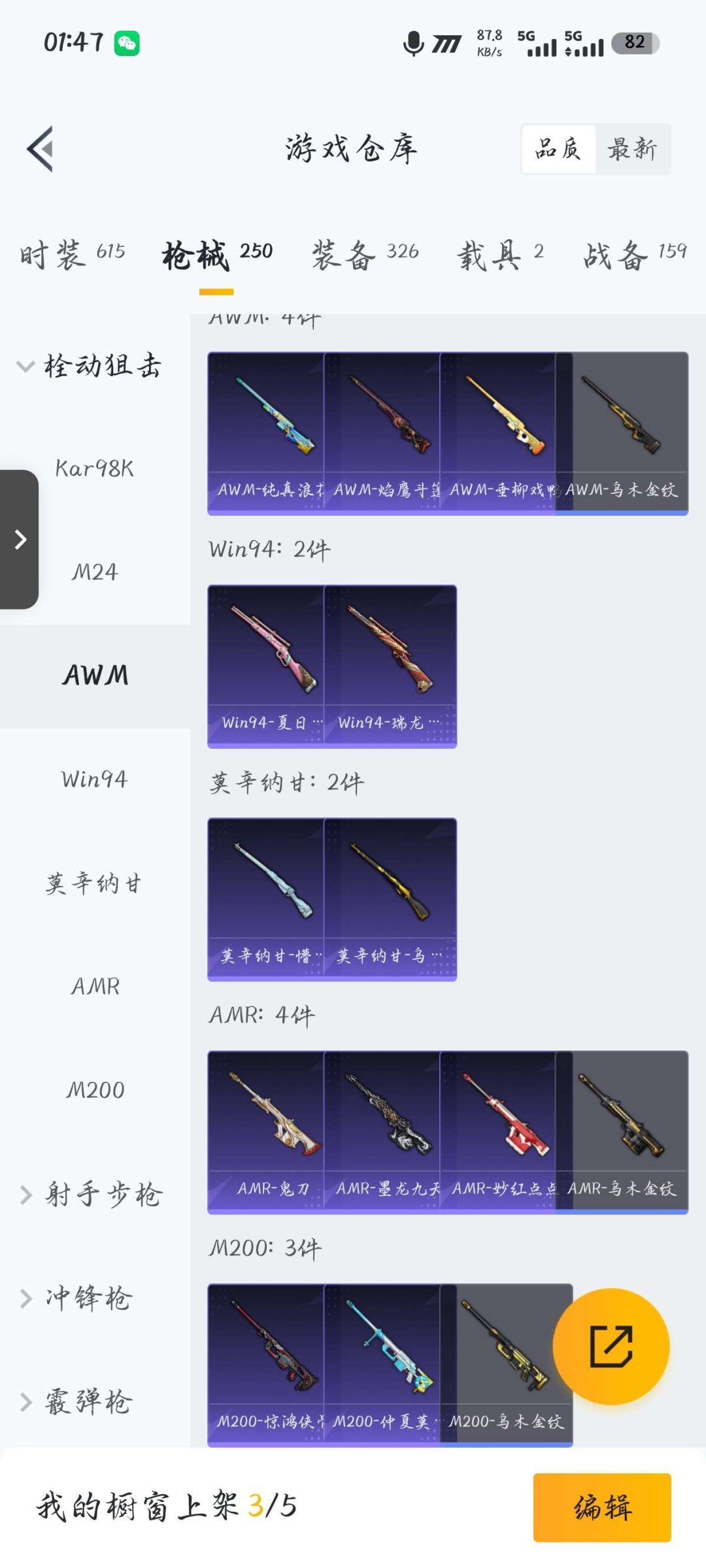The width and height of the screenshot is (706, 1568).
Task: Open the side panel arrow handle
Action: pyautogui.click(x=20, y=540)
